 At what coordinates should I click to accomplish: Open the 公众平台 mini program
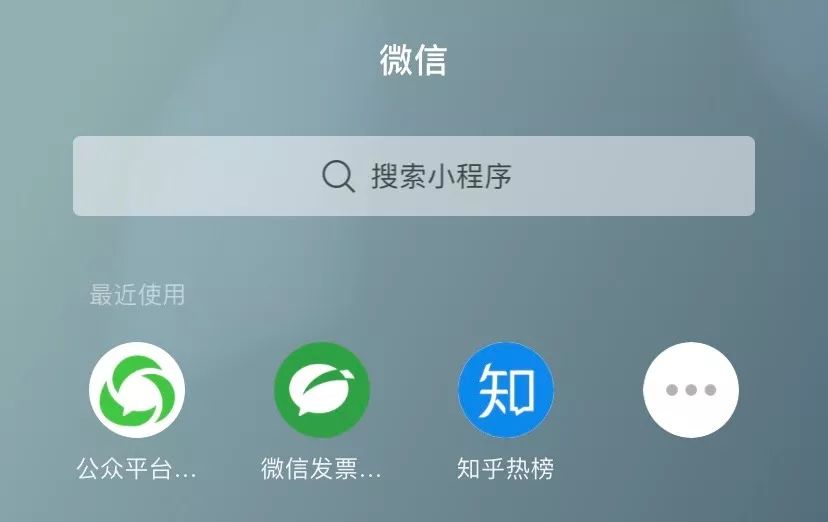(x=137, y=390)
